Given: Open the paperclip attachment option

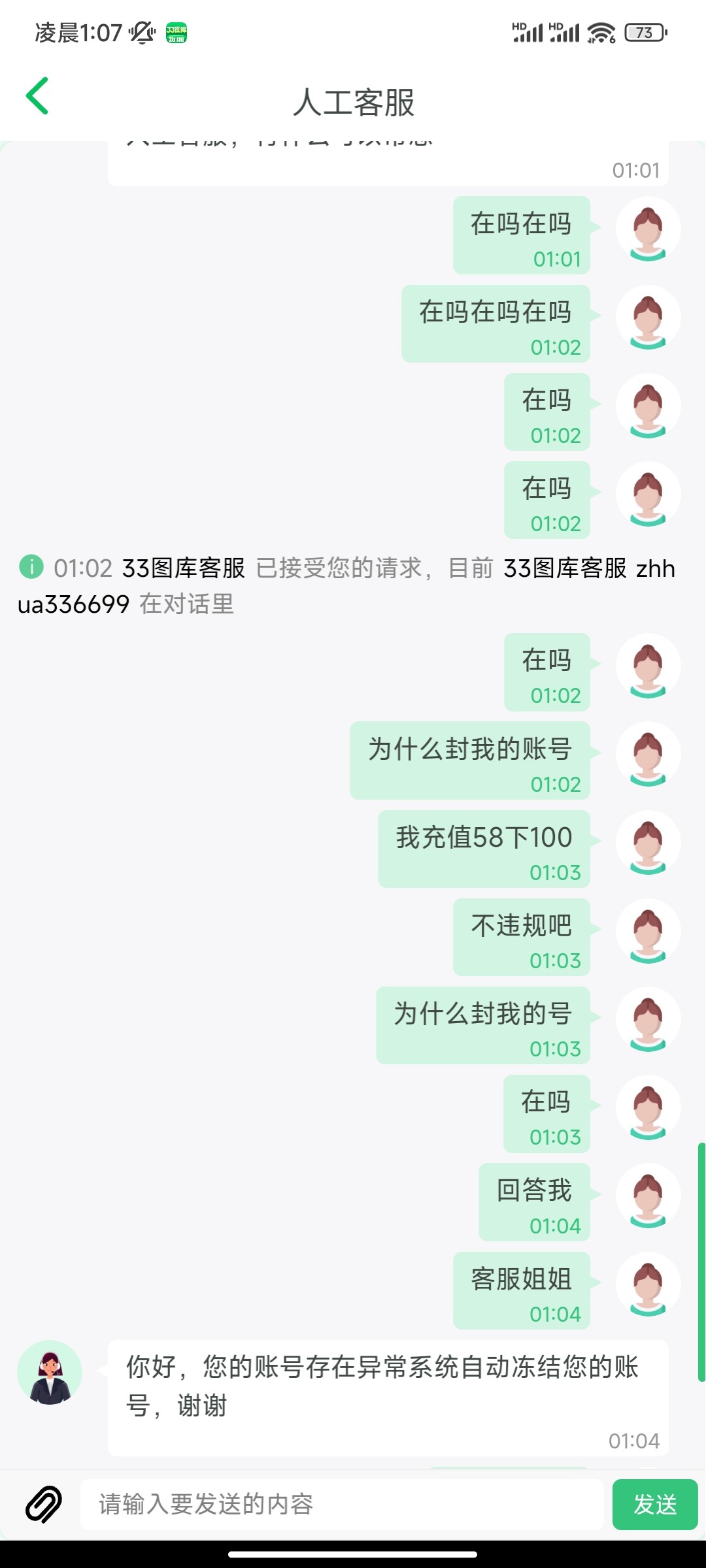Looking at the screenshot, I should [44, 1504].
